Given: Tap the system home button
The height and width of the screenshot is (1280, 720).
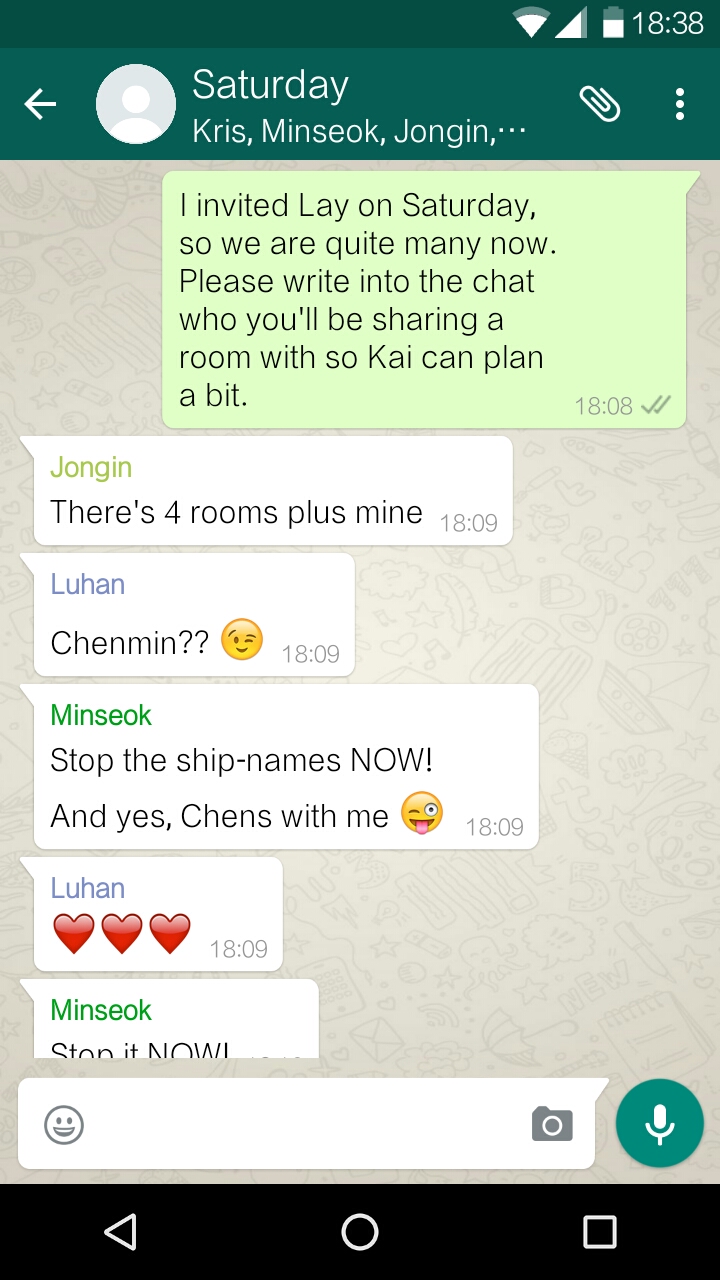Looking at the screenshot, I should tap(360, 1232).
